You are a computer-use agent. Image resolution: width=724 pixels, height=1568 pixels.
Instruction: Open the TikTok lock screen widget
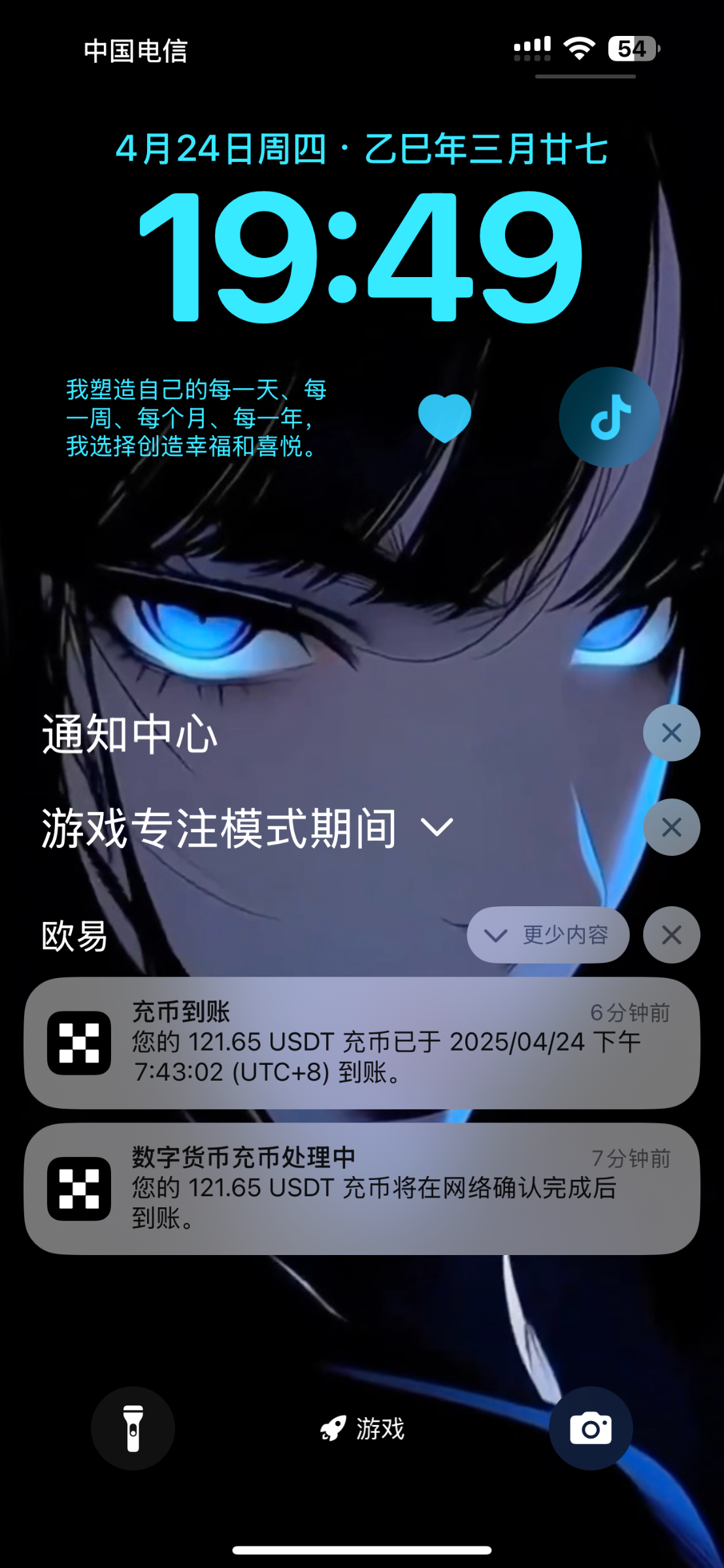point(609,417)
